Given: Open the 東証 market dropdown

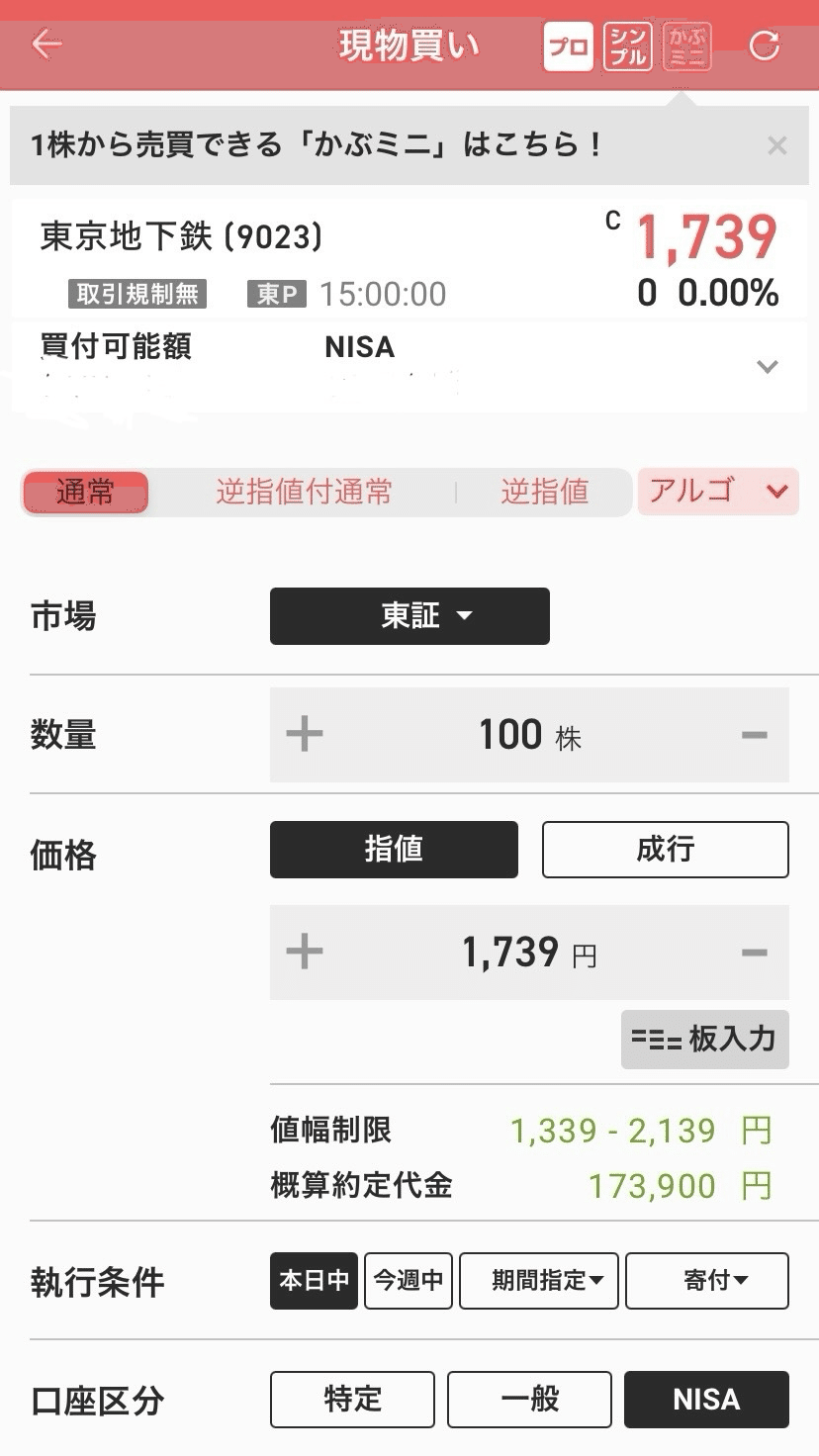Looking at the screenshot, I should pyautogui.click(x=409, y=615).
